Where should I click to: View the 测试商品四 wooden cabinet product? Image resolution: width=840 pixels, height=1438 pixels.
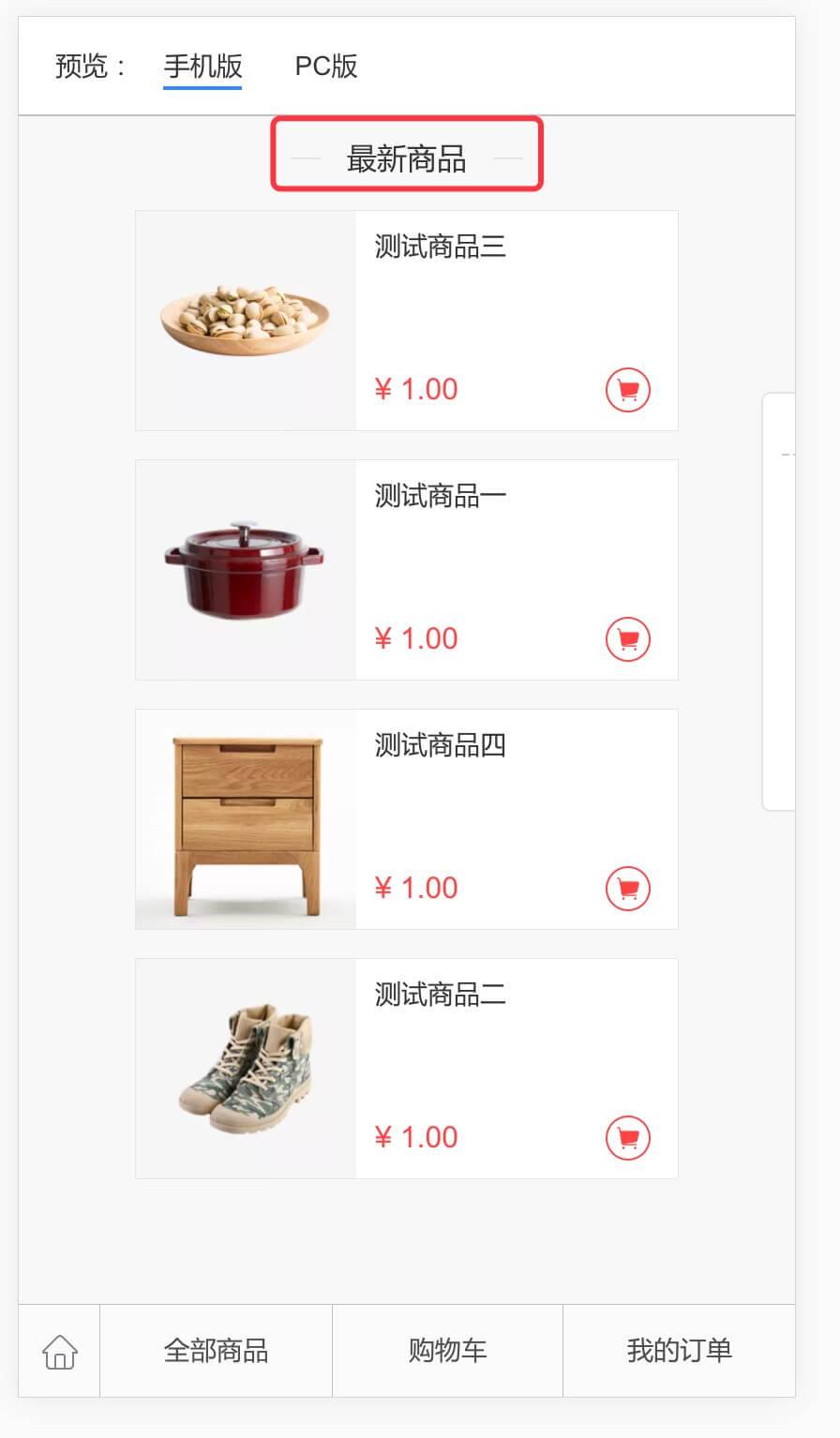(407, 819)
